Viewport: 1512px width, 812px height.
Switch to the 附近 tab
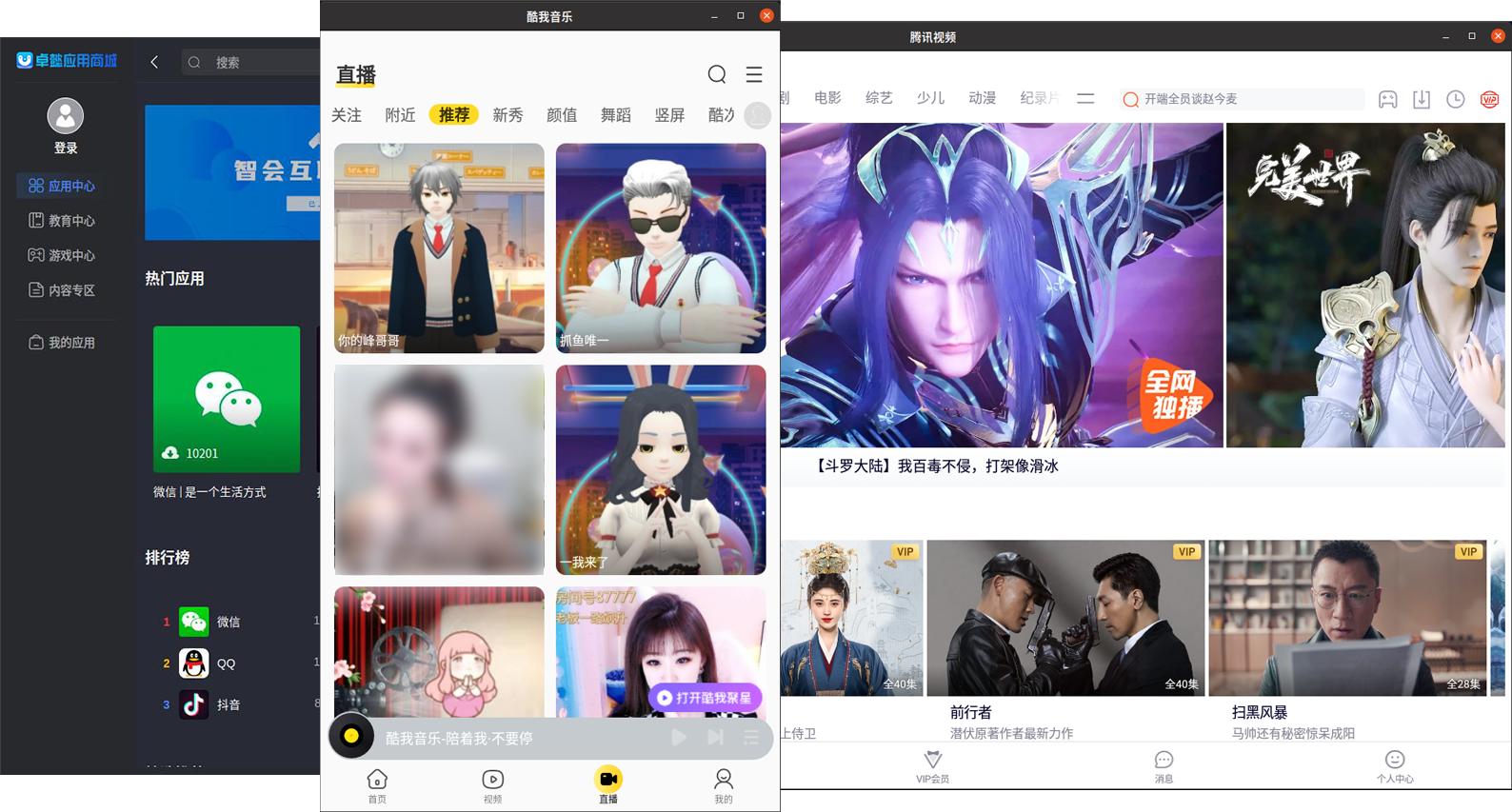(x=400, y=115)
